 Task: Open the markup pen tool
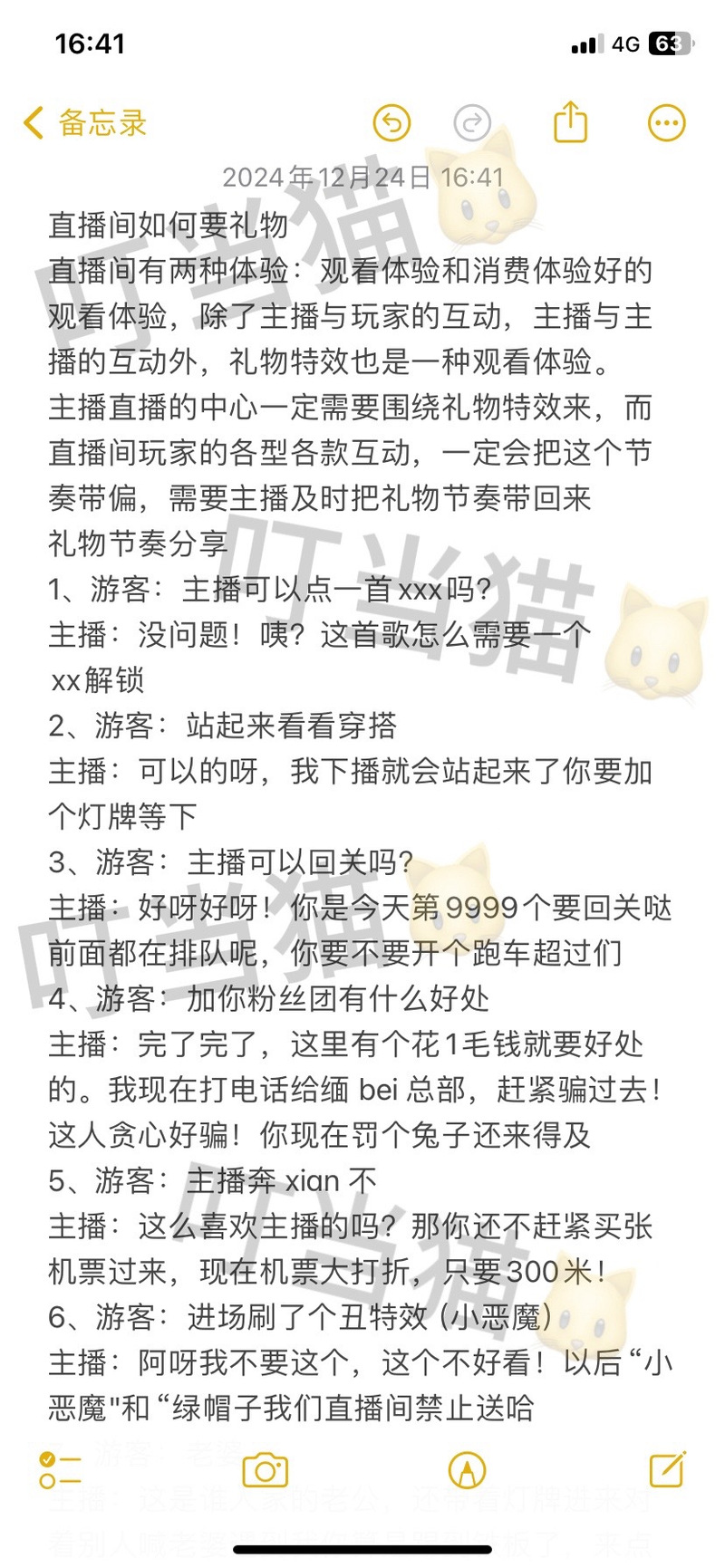click(467, 1470)
